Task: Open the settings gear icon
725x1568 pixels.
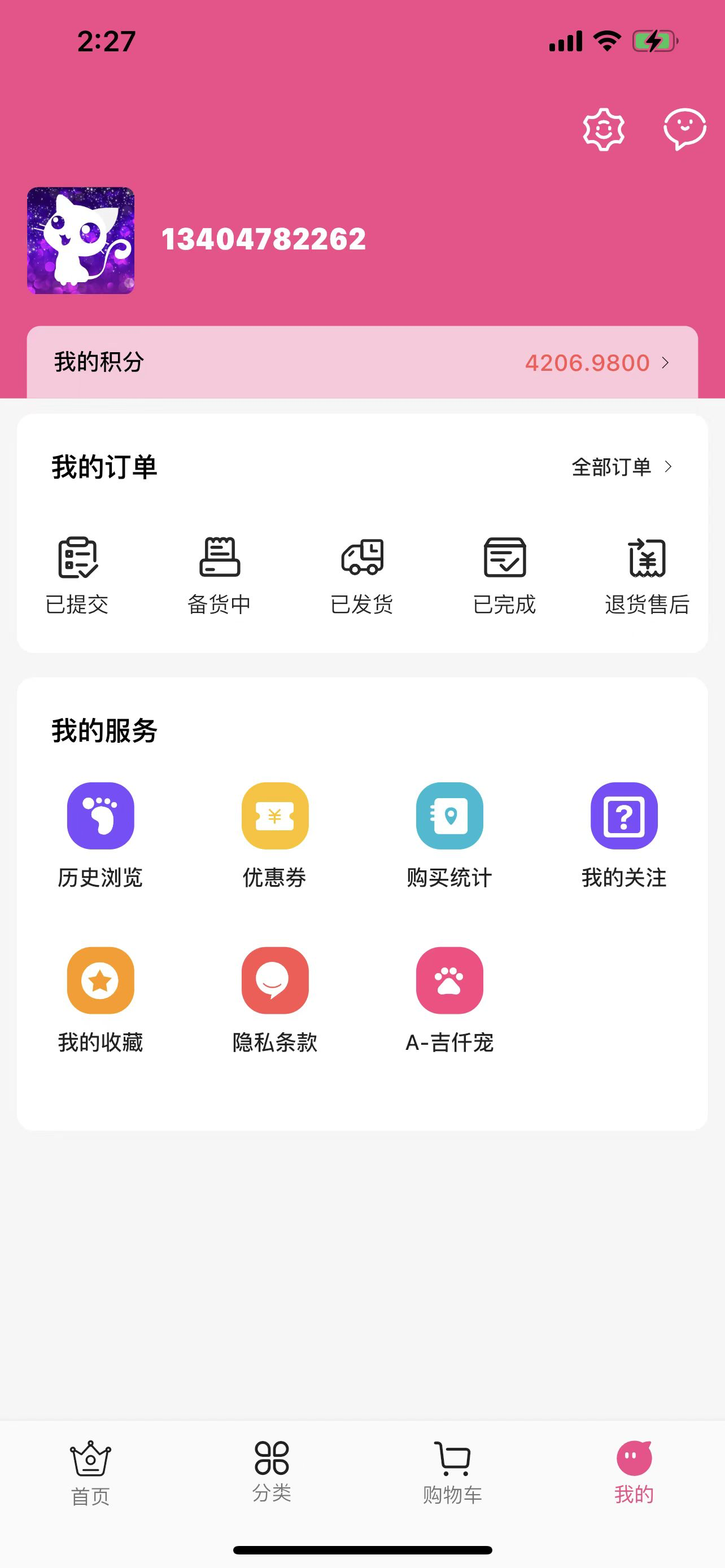Action: click(603, 129)
